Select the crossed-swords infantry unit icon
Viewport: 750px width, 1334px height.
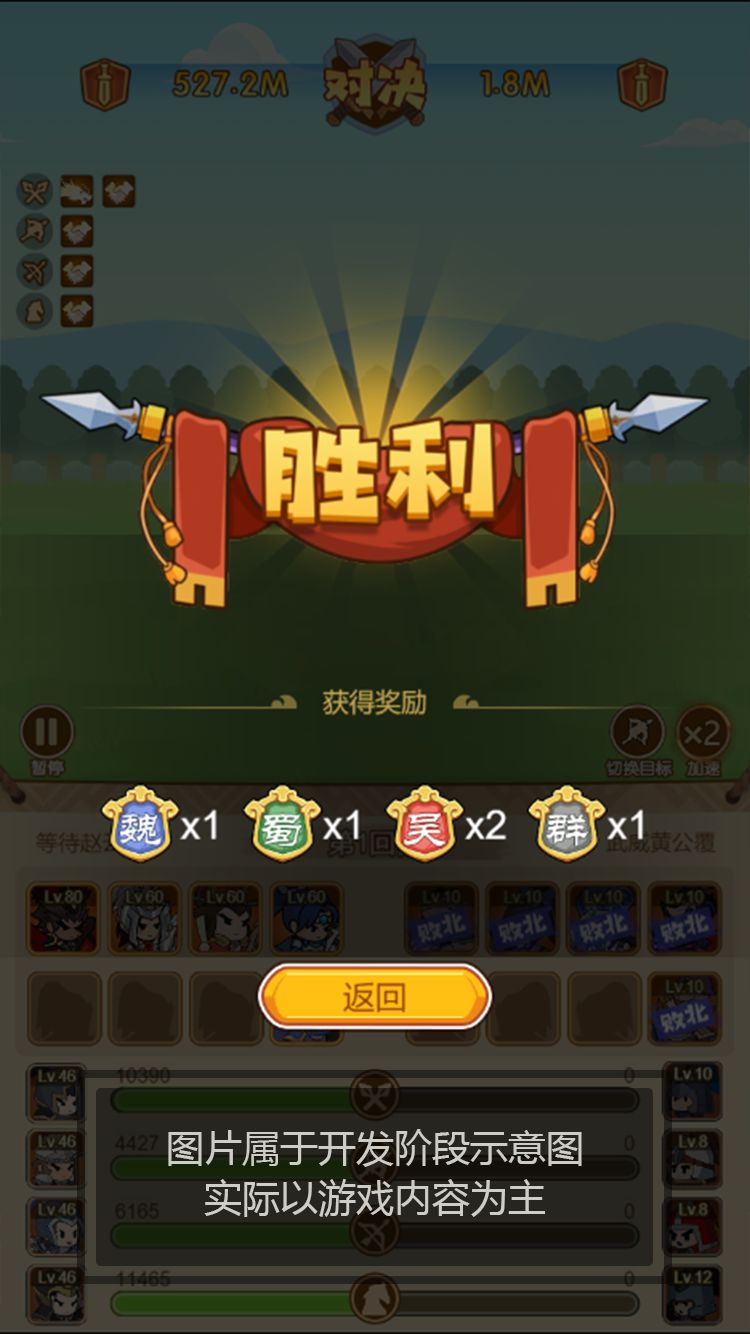[x=33, y=190]
